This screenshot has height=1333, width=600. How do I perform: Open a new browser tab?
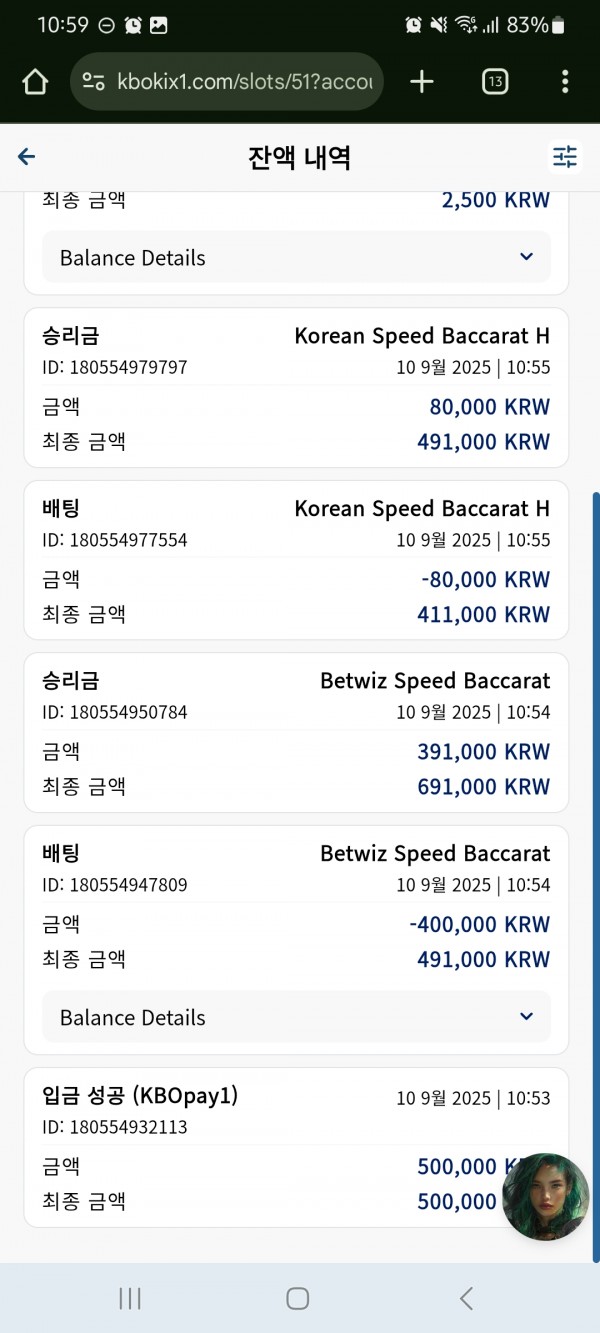[x=422, y=82]
